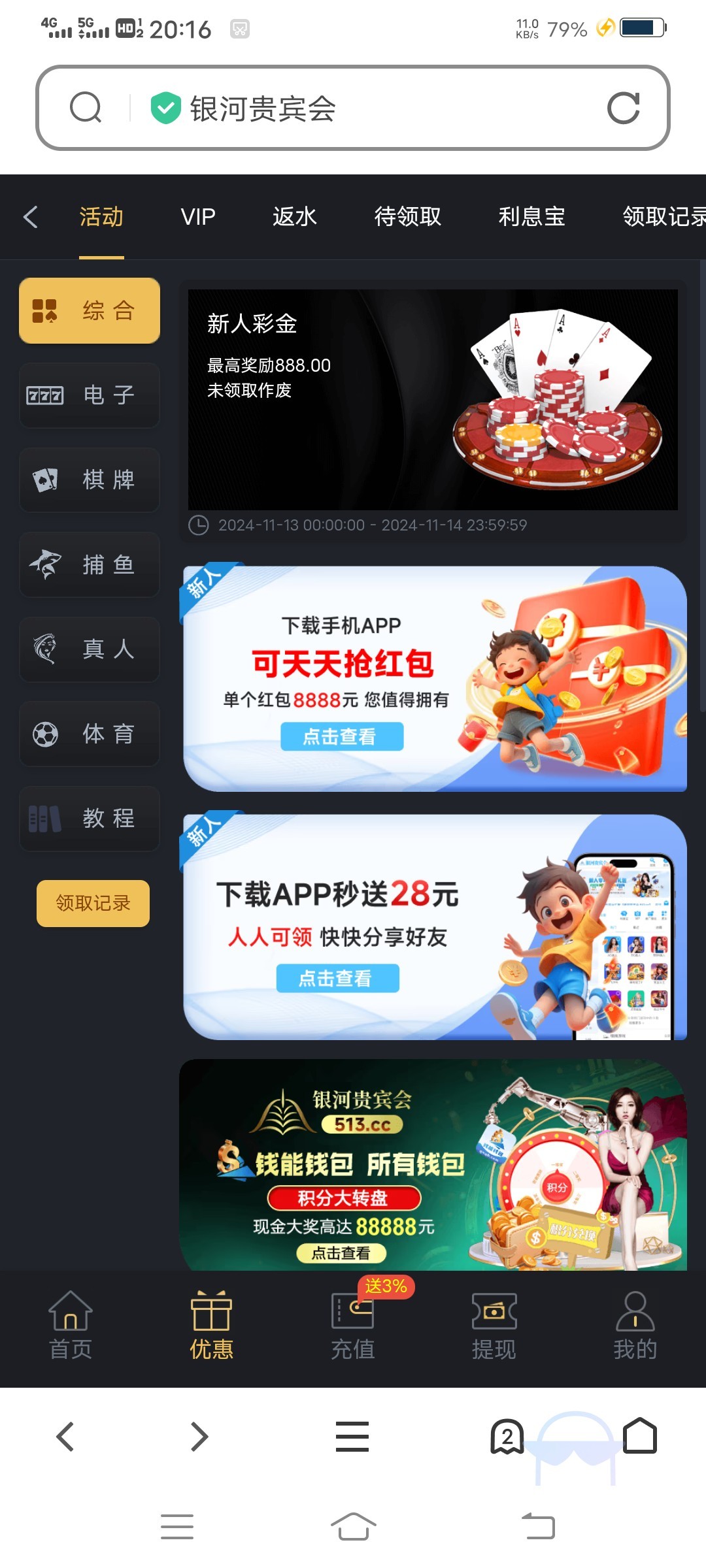Open the 提现 tab

[494, 1326]
